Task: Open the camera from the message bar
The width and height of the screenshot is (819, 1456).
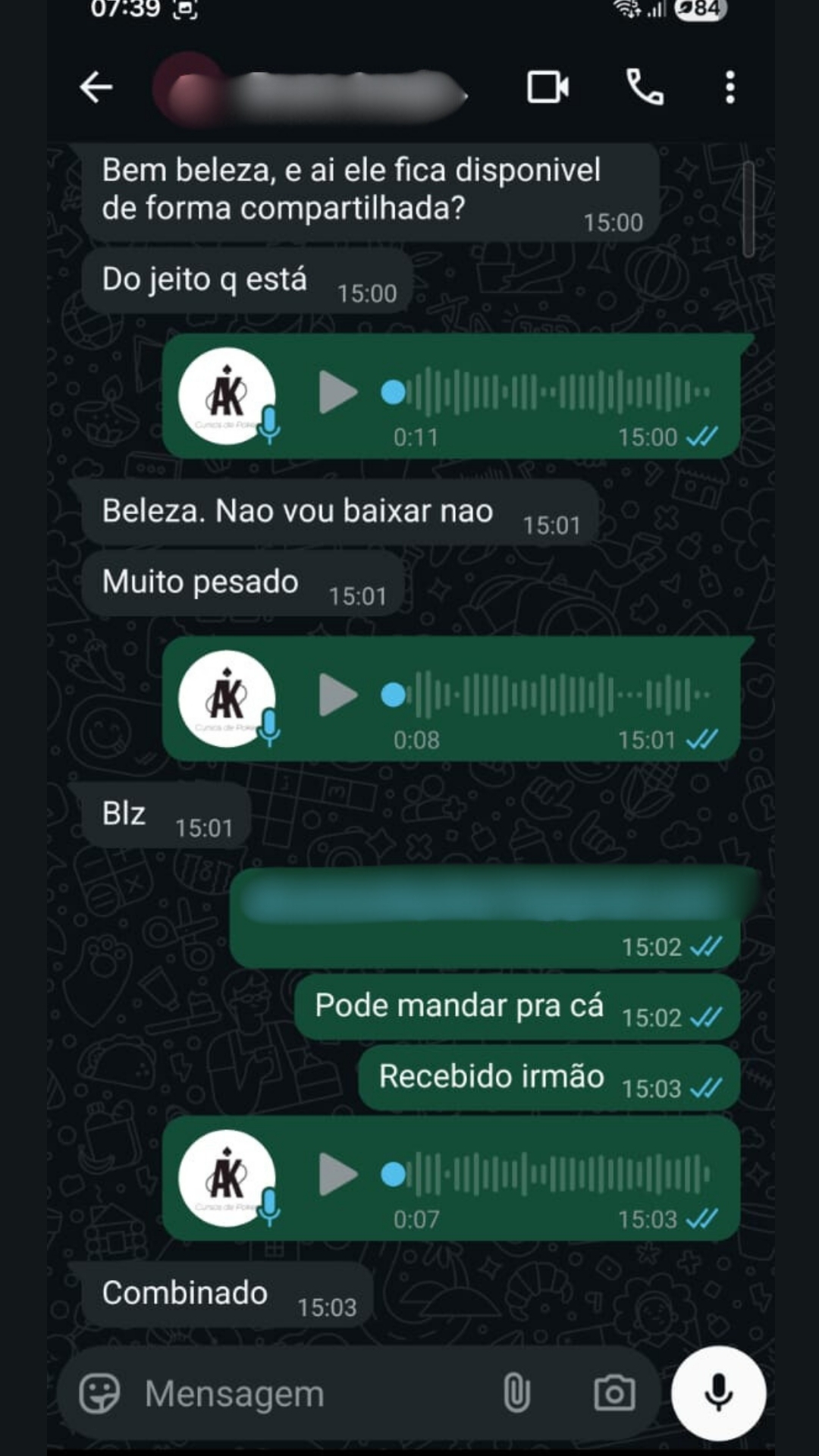Action: (x=614, y=1394)
